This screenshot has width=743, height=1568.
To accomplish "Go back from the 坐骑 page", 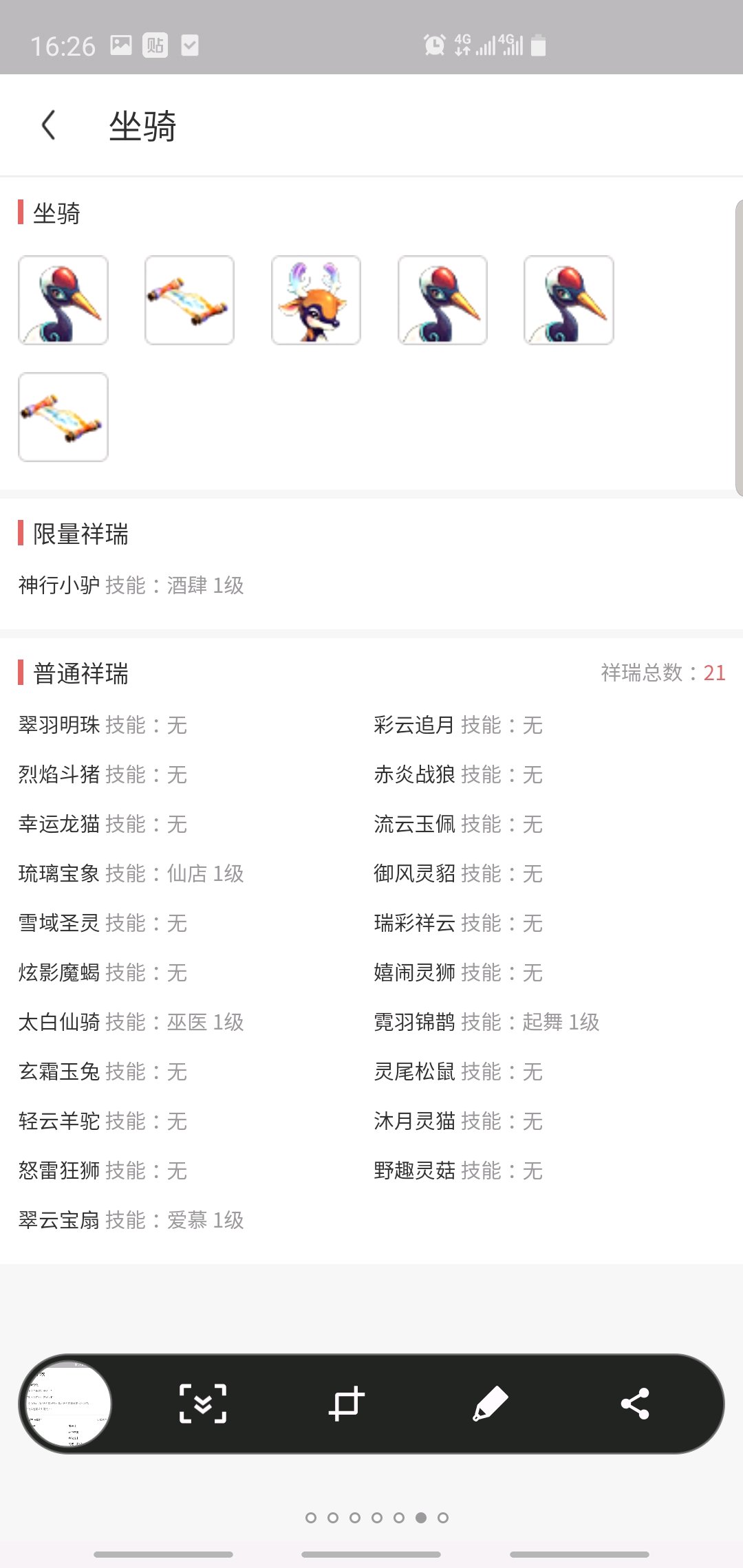I will (x=48, y=126).
